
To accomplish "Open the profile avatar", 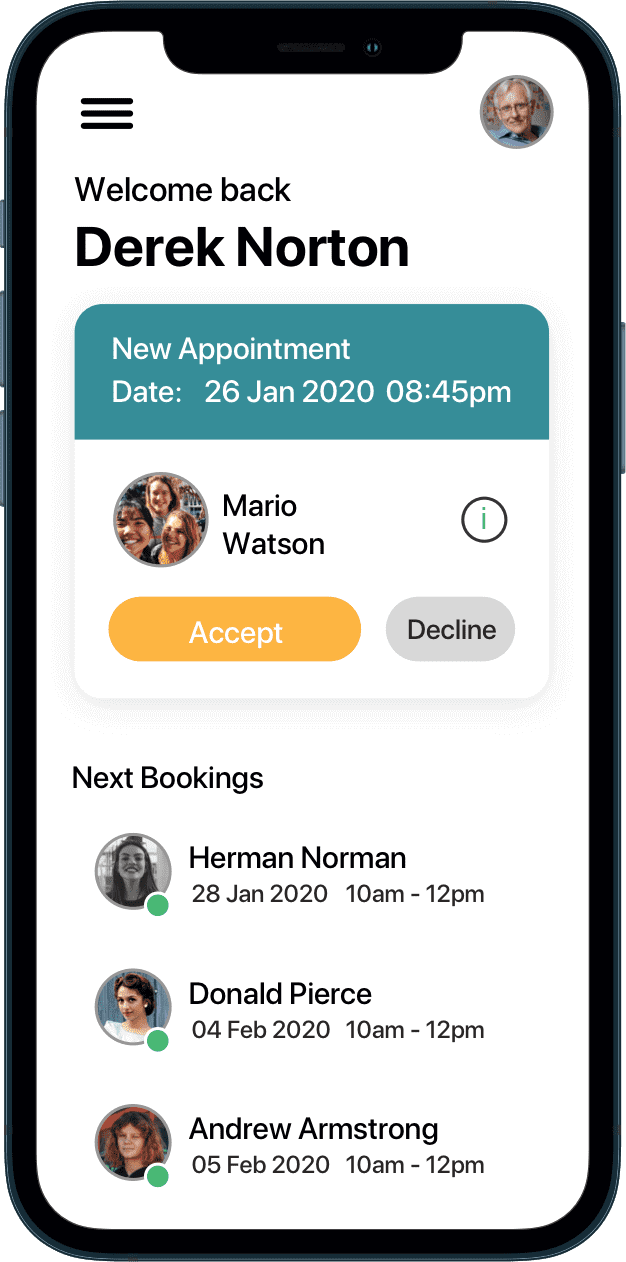I will [x=516, y=112].
